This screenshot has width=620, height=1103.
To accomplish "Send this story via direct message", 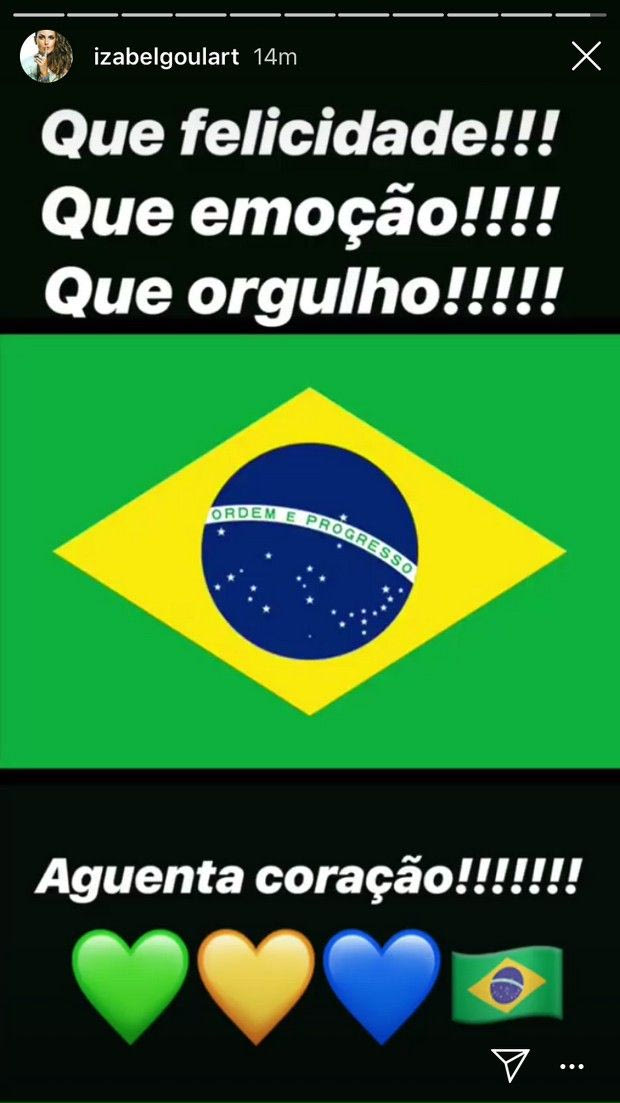I will point(510,1064).
